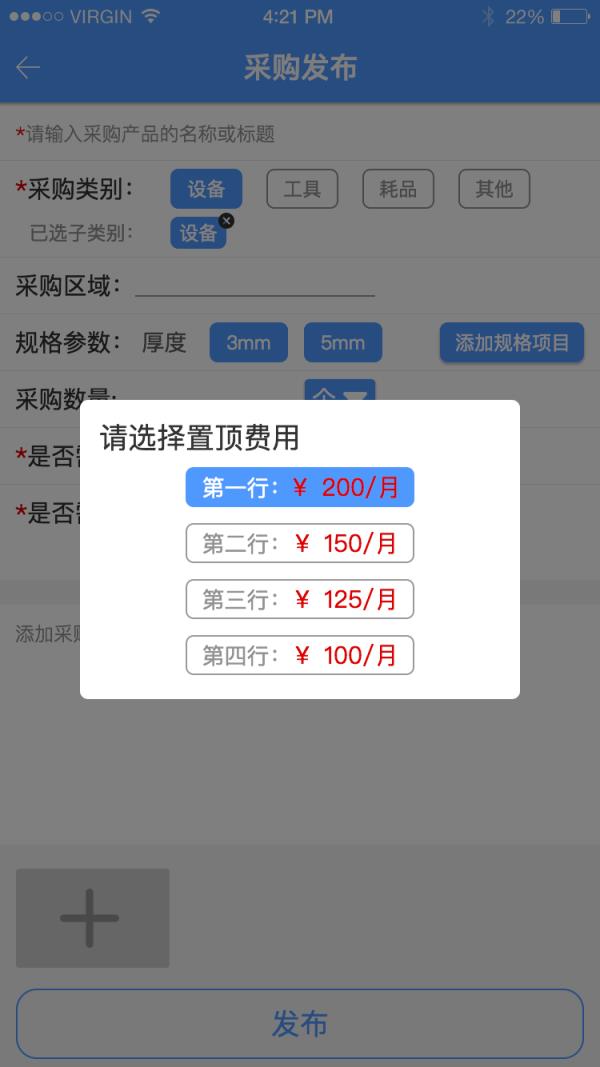Select first row fee ¥200/月
Screen dimensions: 600x1067
click(x=299, y=487)
